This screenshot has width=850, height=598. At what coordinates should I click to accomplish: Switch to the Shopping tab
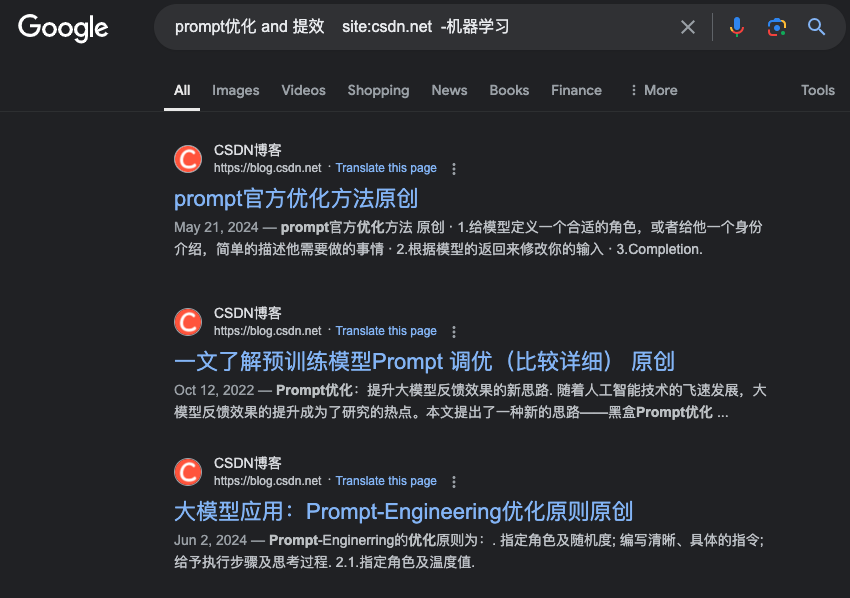(x=378, y=90)
